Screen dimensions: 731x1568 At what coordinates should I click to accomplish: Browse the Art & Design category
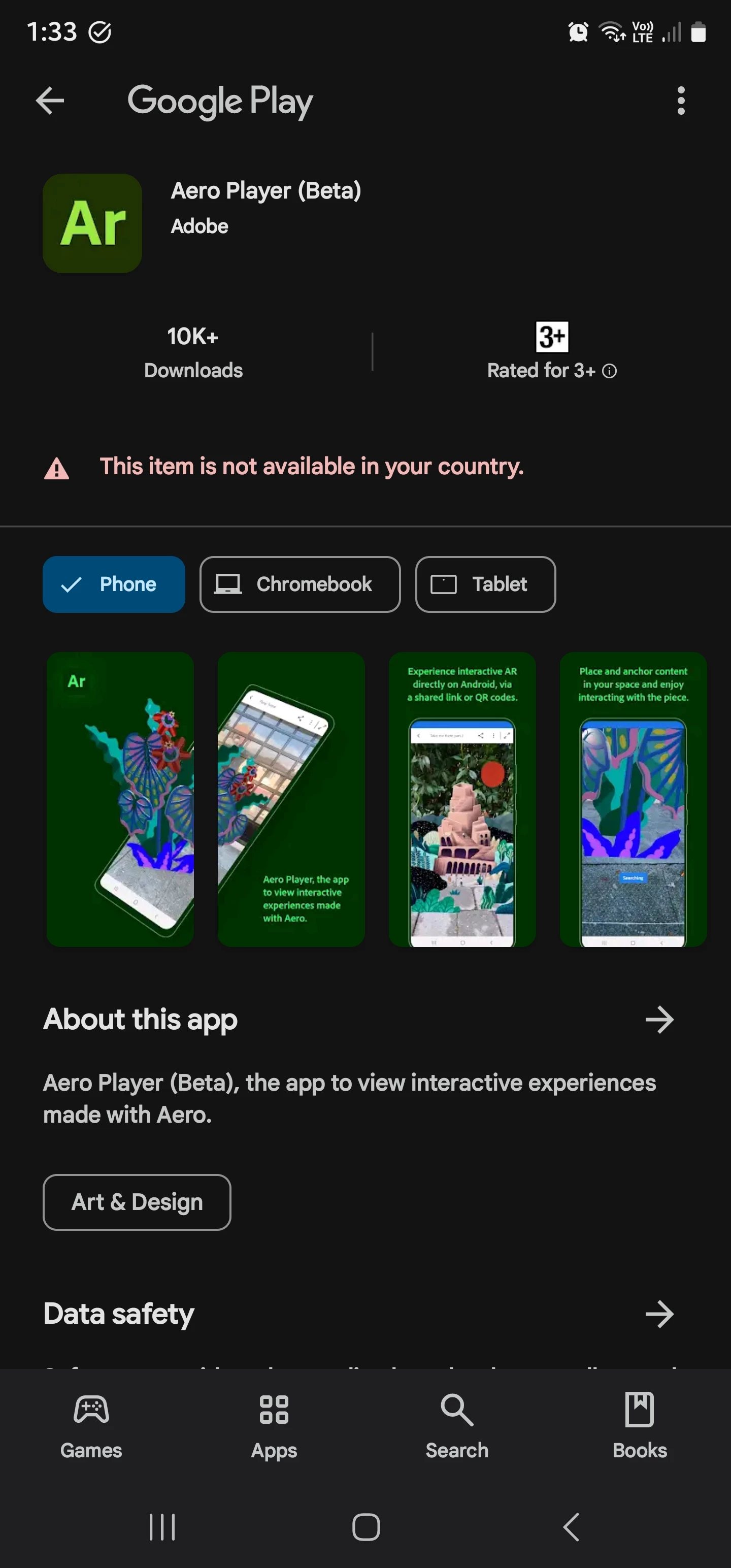137,1202
